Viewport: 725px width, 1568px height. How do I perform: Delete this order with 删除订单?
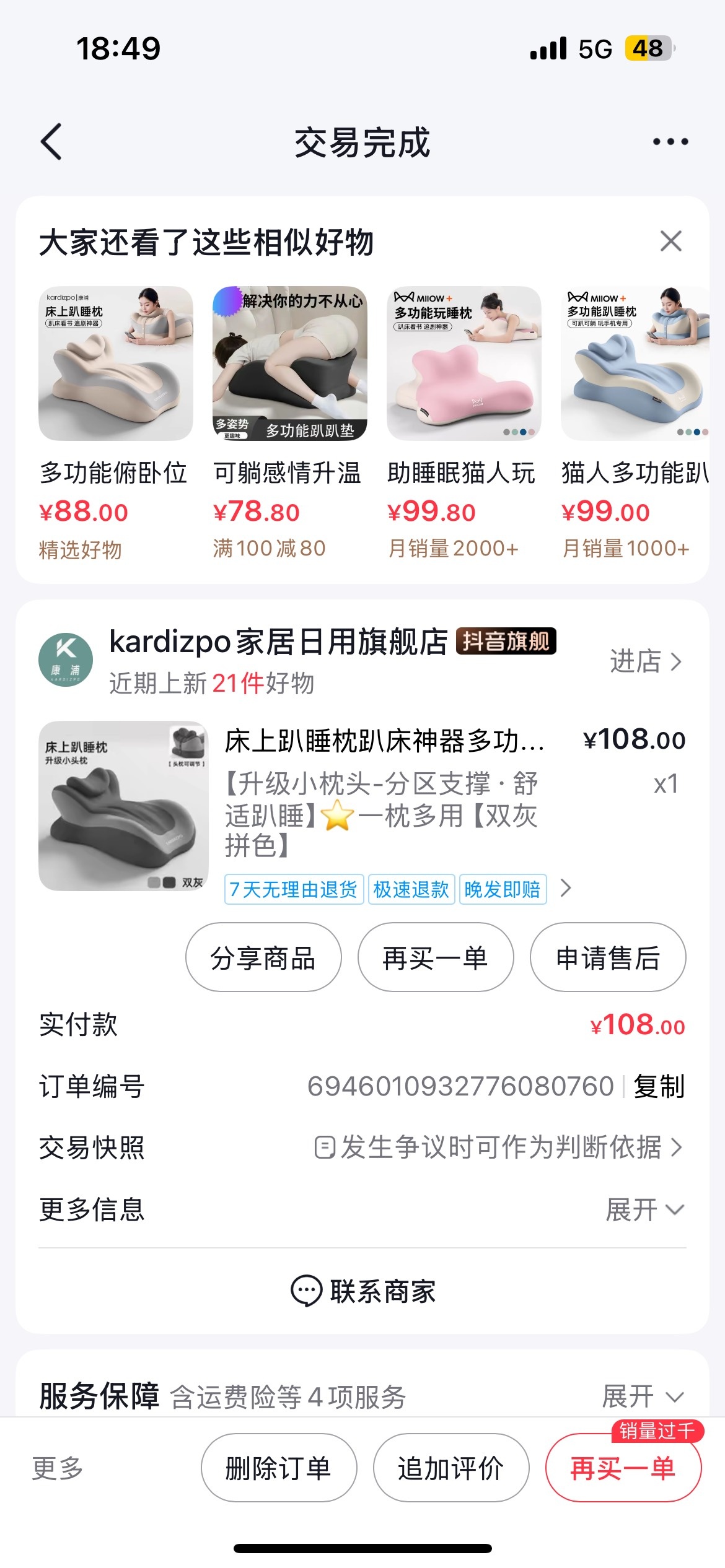pos(278,1468)
